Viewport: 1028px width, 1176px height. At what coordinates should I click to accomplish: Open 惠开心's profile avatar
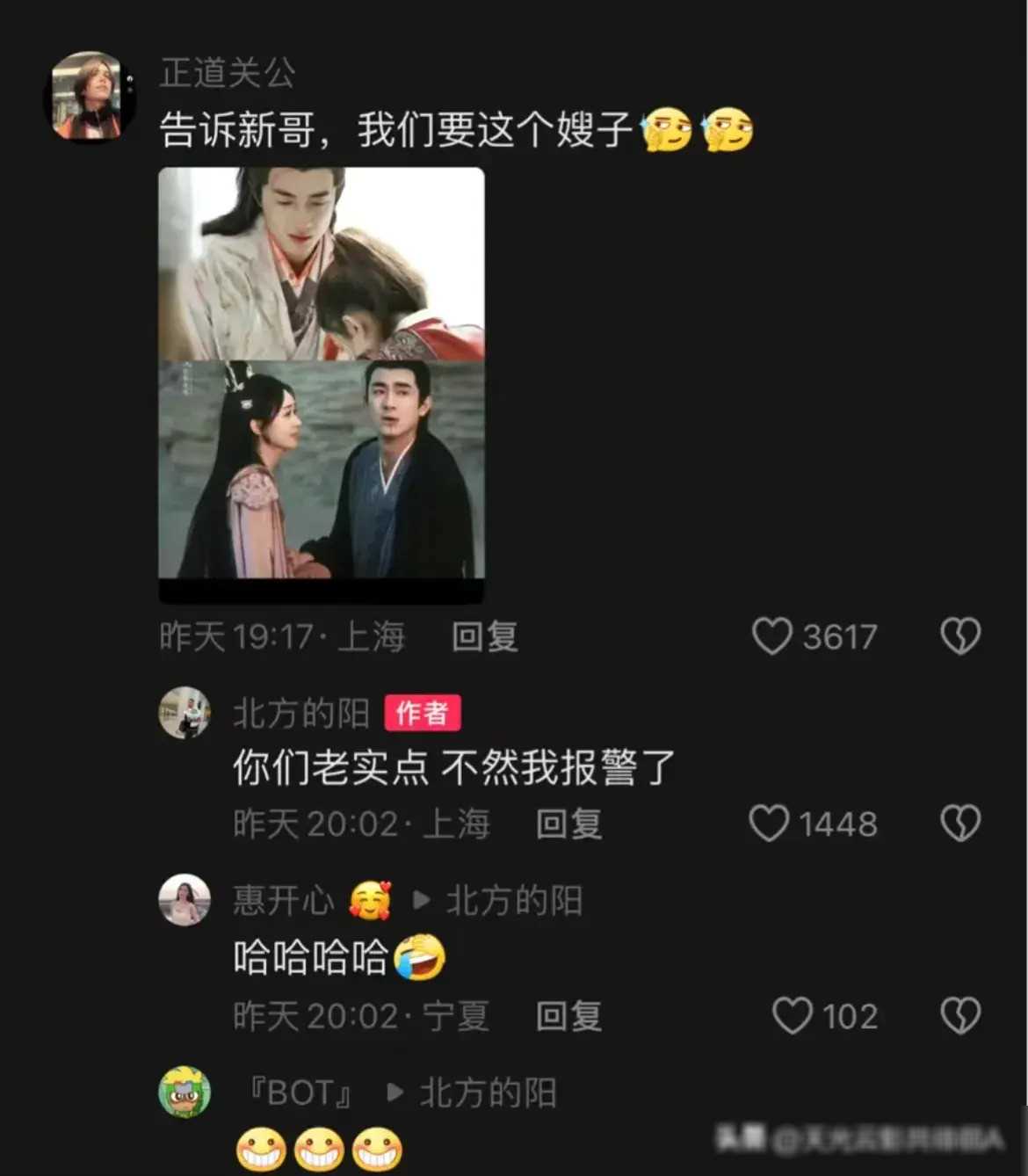point(185,899)
